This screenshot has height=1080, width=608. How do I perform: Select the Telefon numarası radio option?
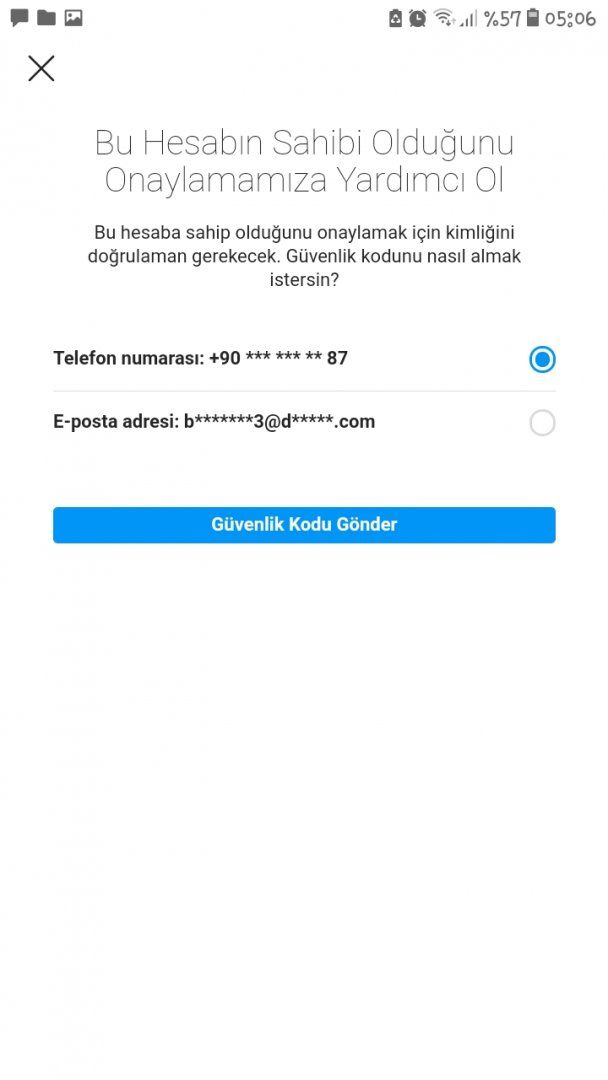coord(542,359)
